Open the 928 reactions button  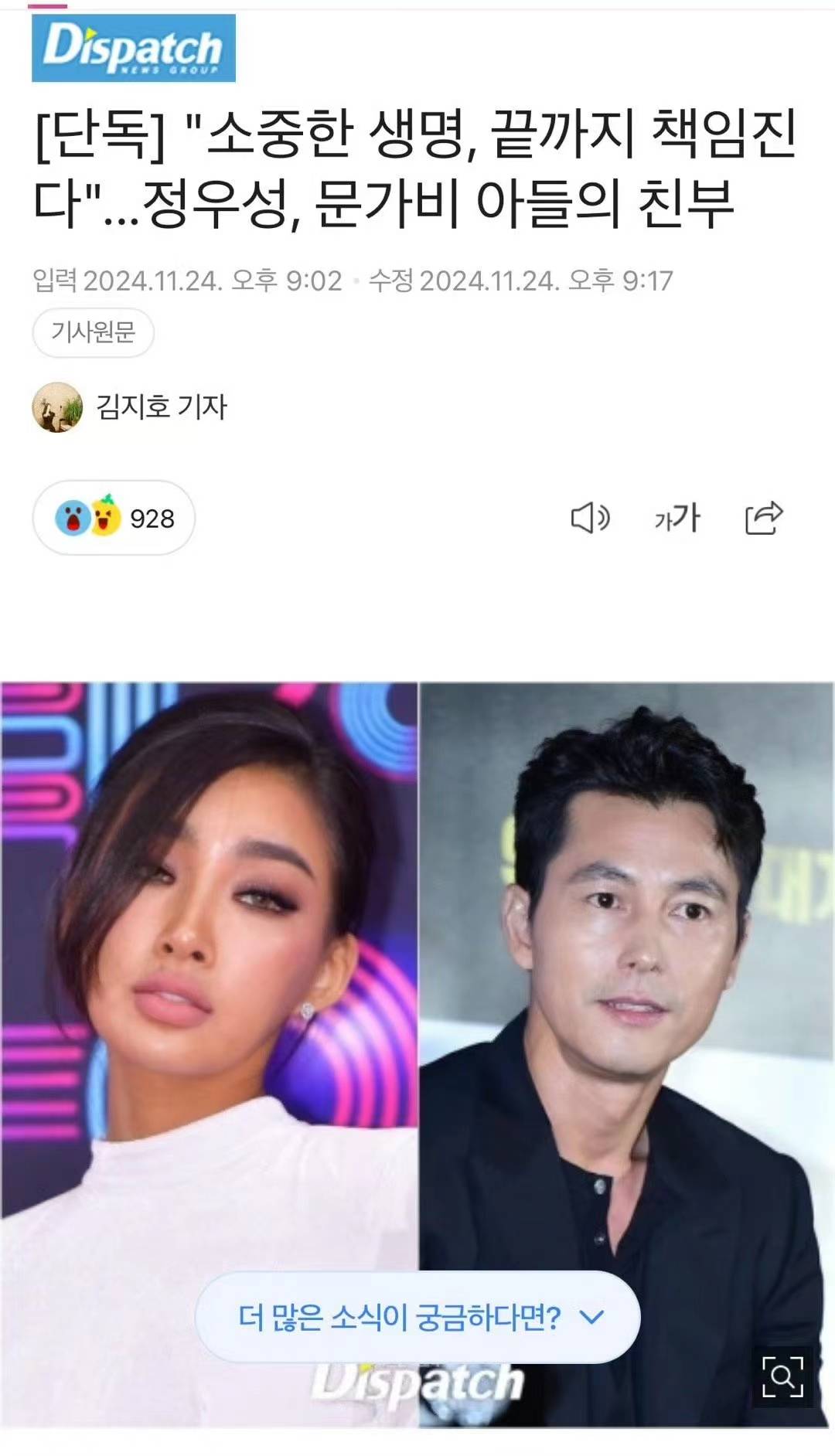(114, 518)
